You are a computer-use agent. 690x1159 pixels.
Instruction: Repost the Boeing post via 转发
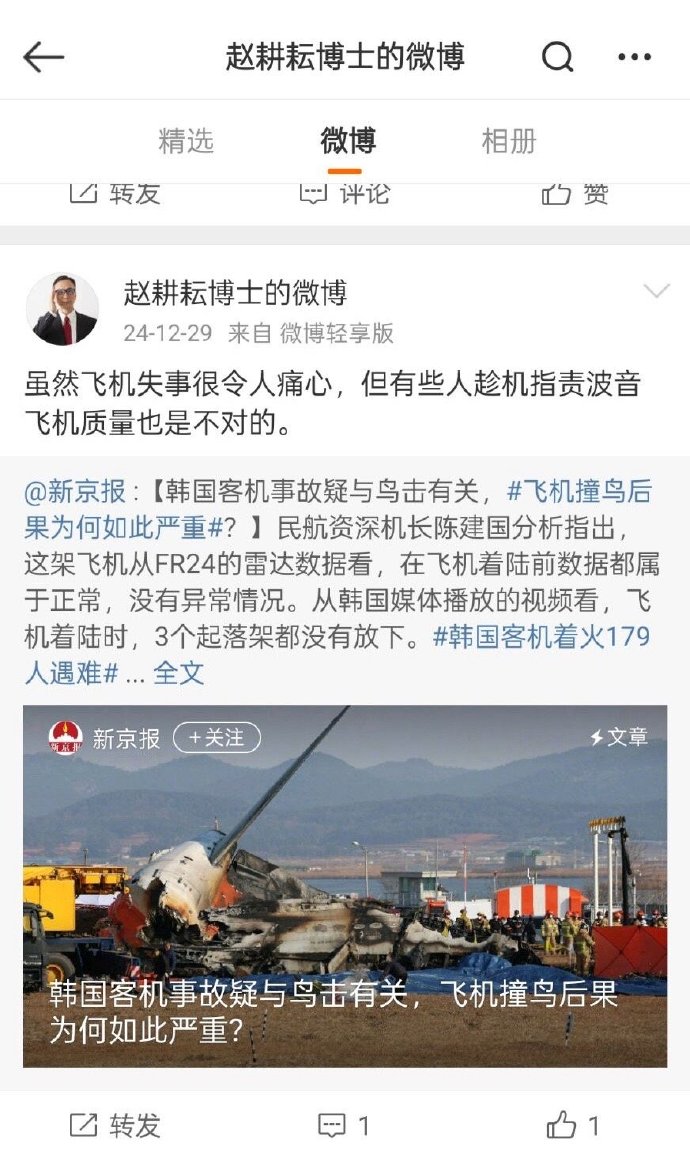[115, 1126]
